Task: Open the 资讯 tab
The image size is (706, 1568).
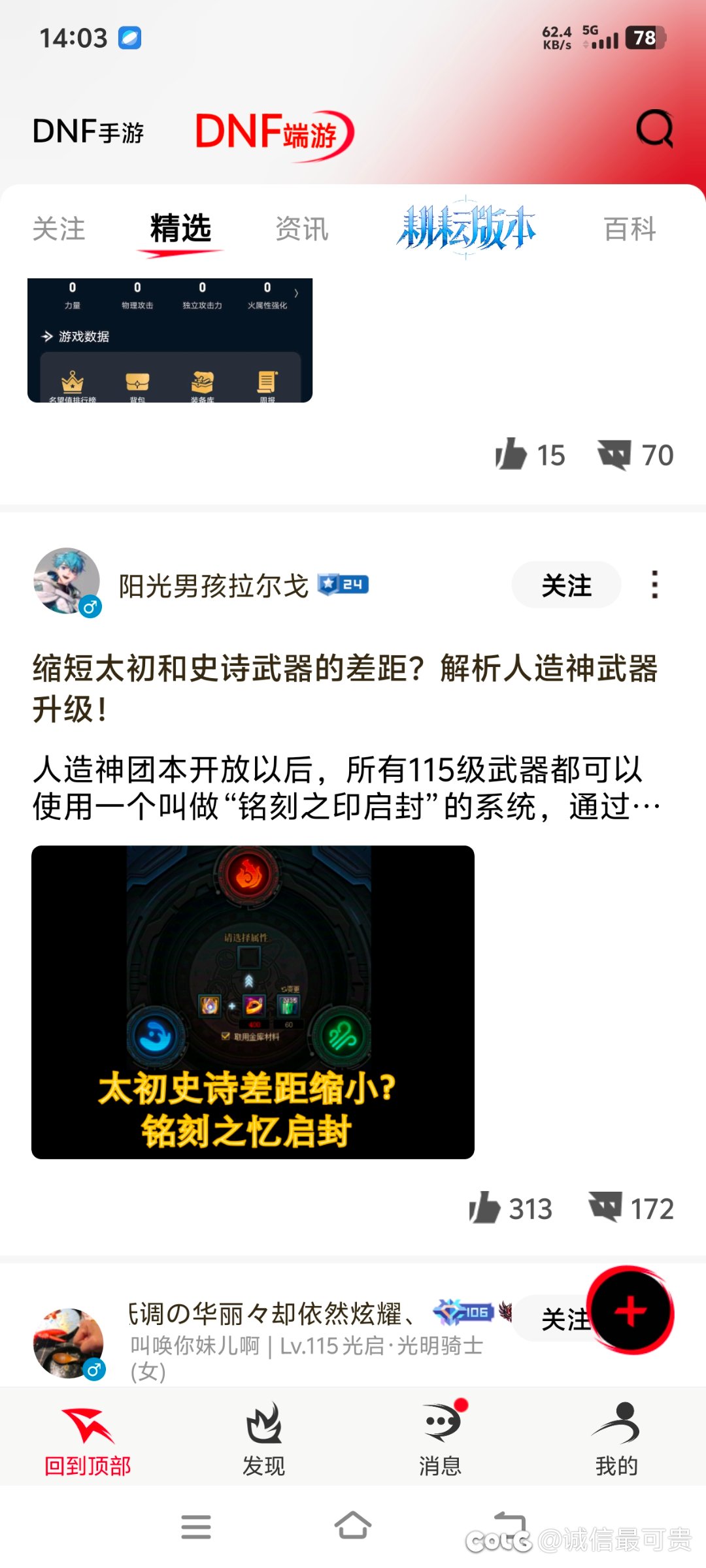Action: [302, 229]
